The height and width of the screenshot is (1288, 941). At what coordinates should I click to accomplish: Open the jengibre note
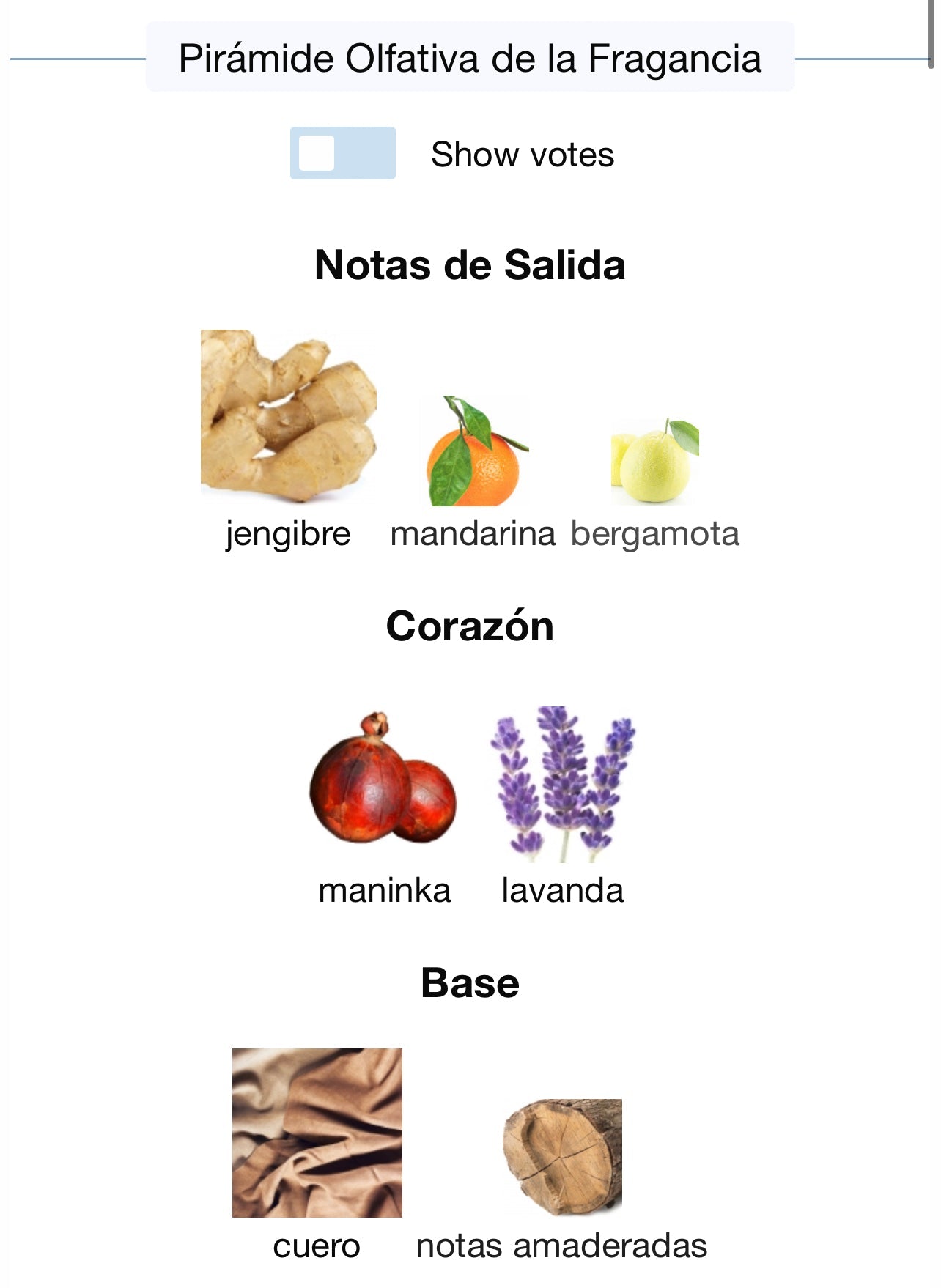click(x=288, y=418)
